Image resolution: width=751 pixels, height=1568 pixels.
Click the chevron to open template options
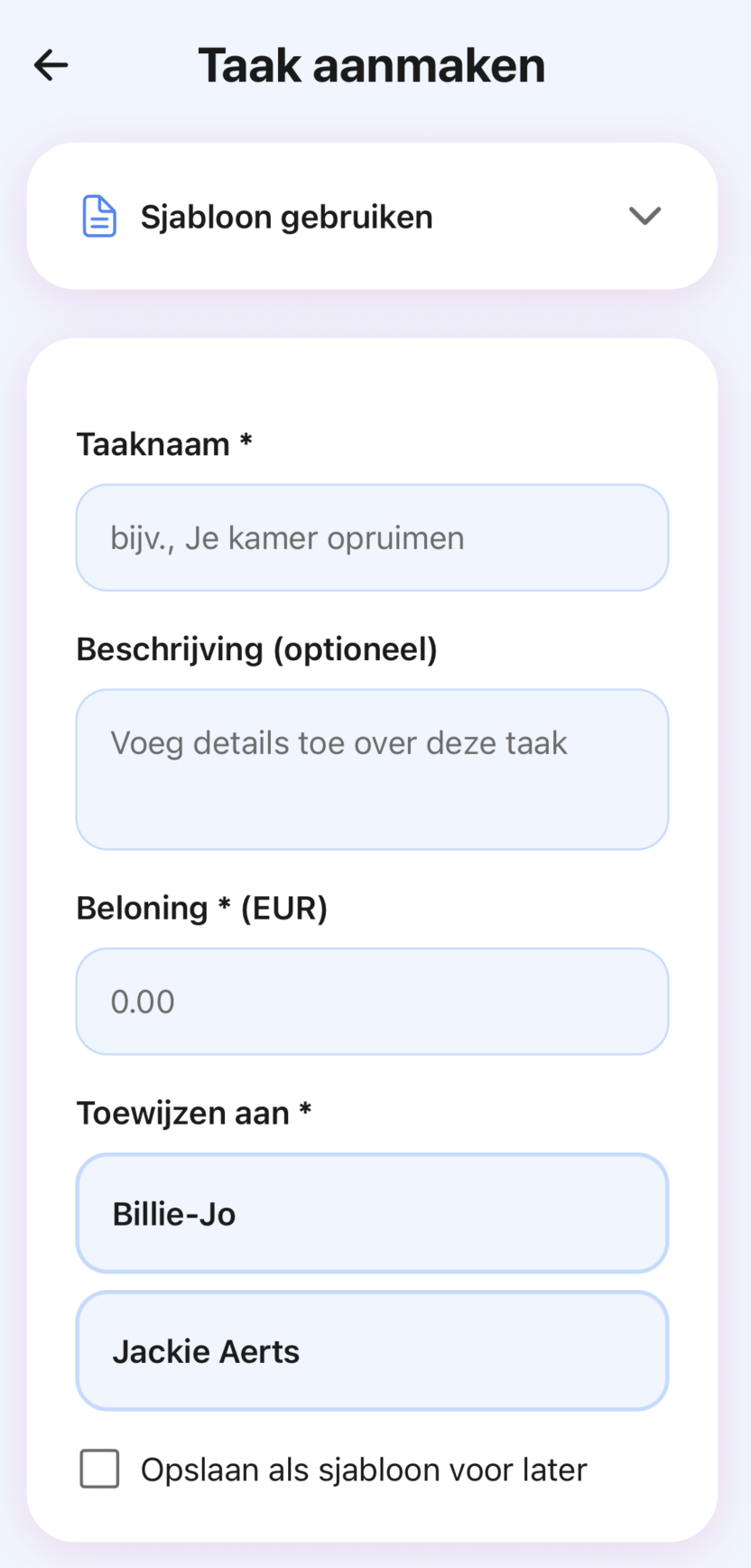pyautogui.click(x=644, y=216)
